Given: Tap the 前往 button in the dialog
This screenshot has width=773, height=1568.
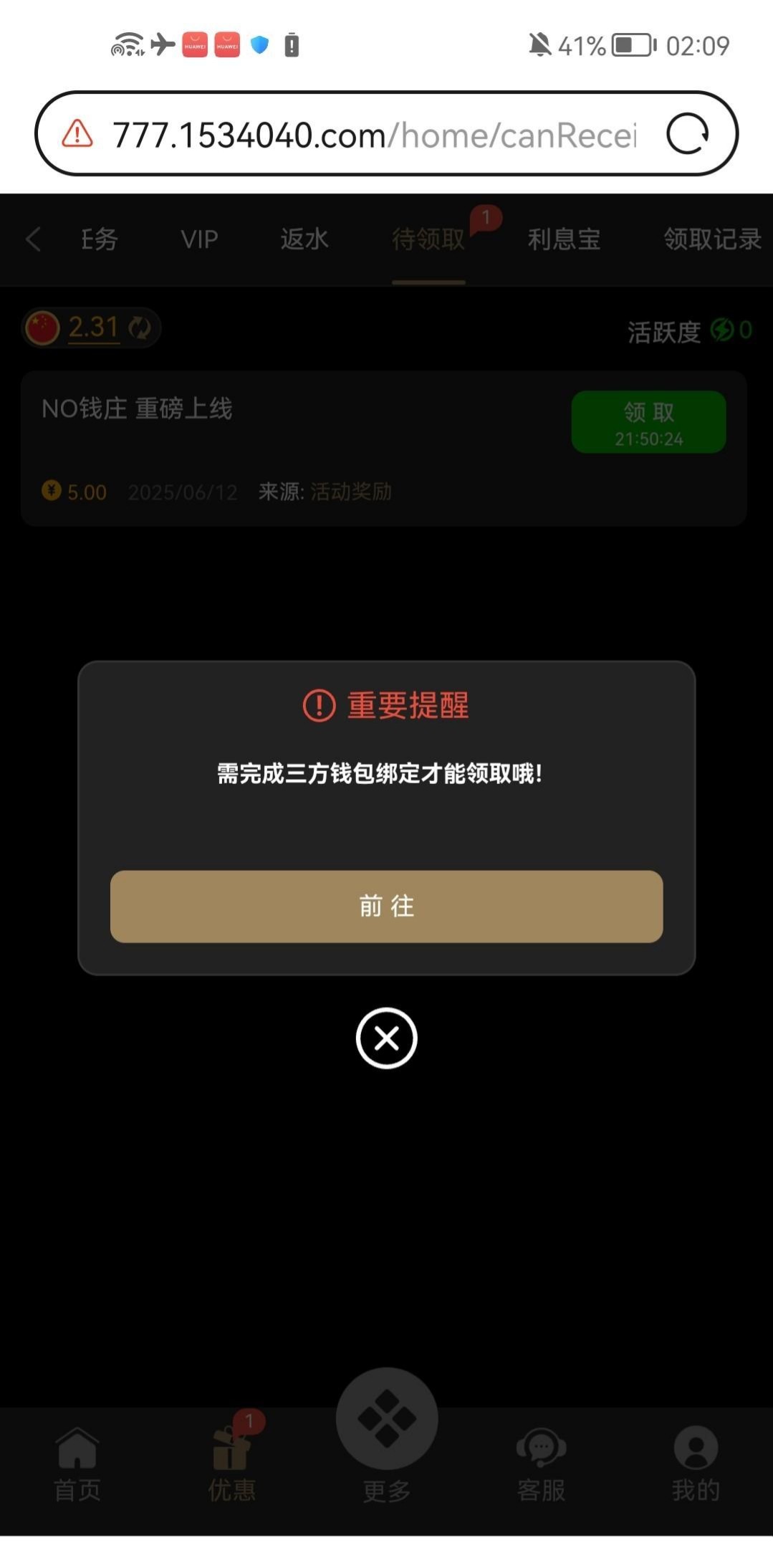Looking at the screenshot, I should point(386,906).
